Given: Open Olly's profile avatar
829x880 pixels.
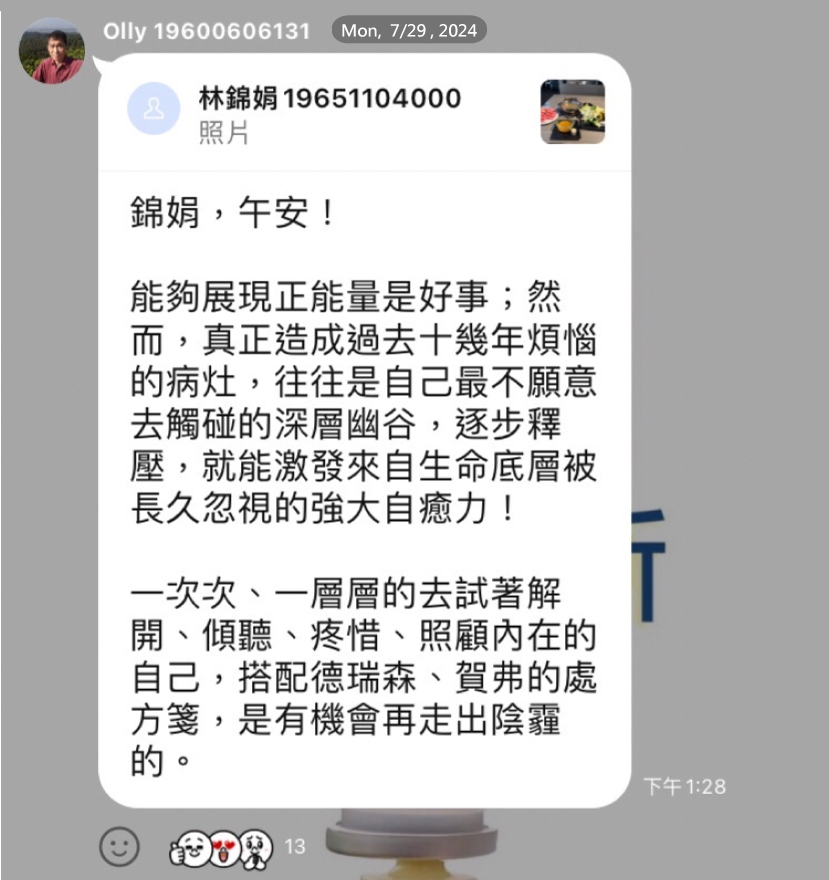Looking at the screenshot, I should pos(52,51).
